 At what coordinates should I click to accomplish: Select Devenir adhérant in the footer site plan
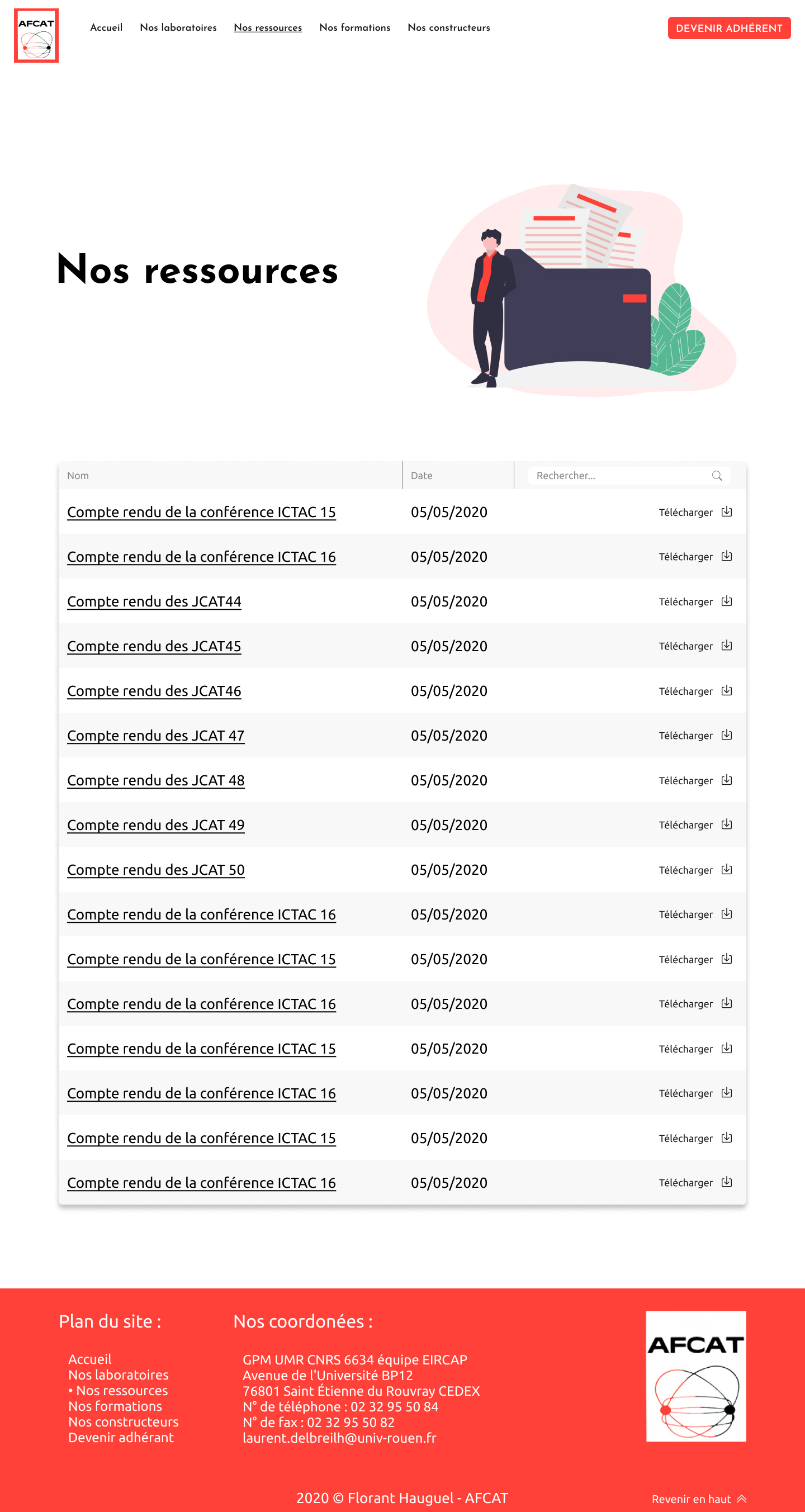121,1438
